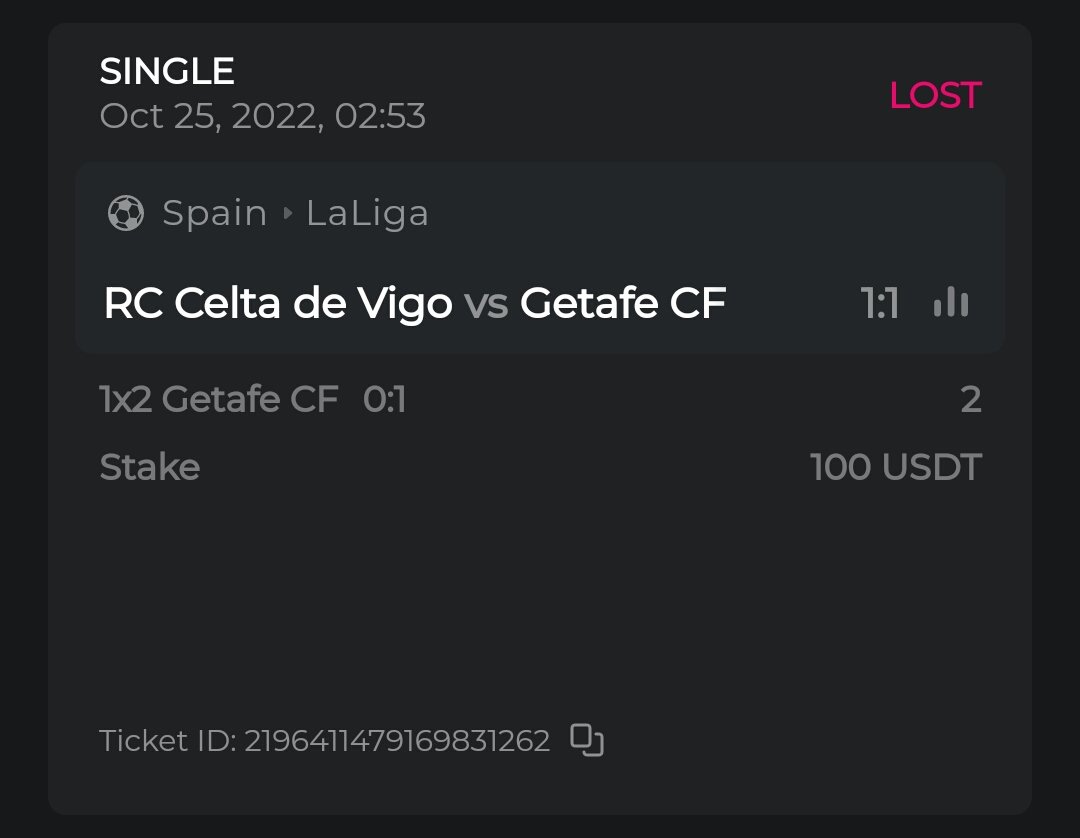Open RC Celta de Vigo vs Getafe match

(414, 303)
